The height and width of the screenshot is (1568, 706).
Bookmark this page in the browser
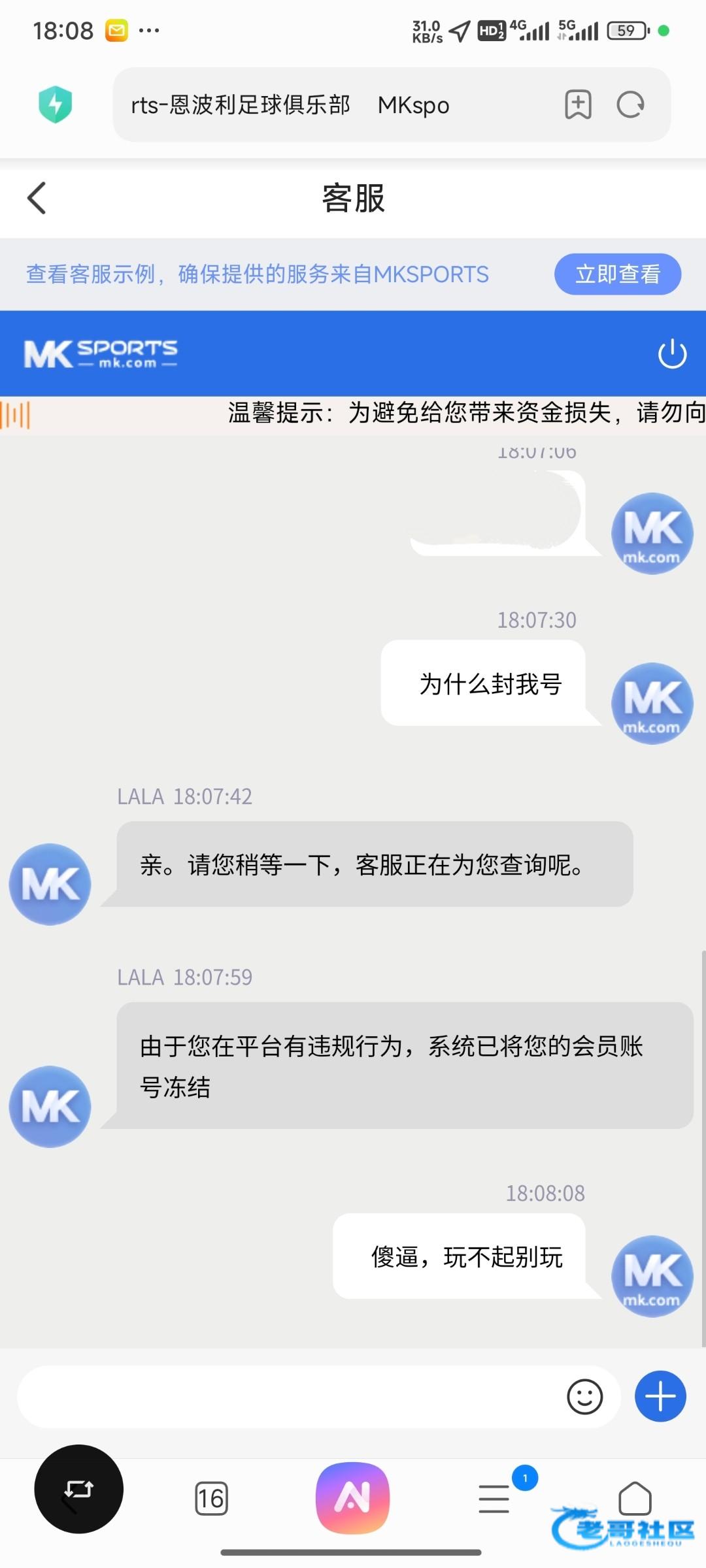(578, 105)
